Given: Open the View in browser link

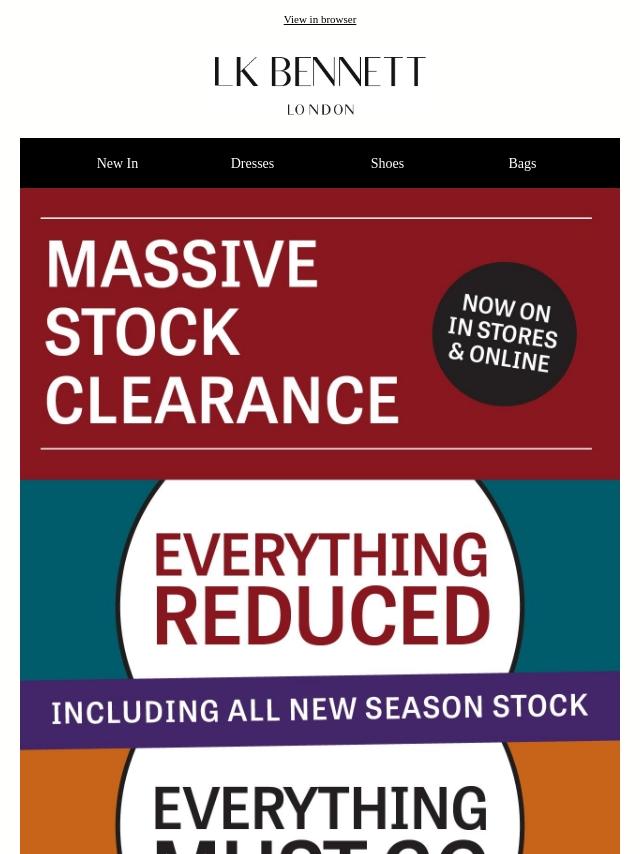Looking at the screenshot, I should tap(320, 19).
